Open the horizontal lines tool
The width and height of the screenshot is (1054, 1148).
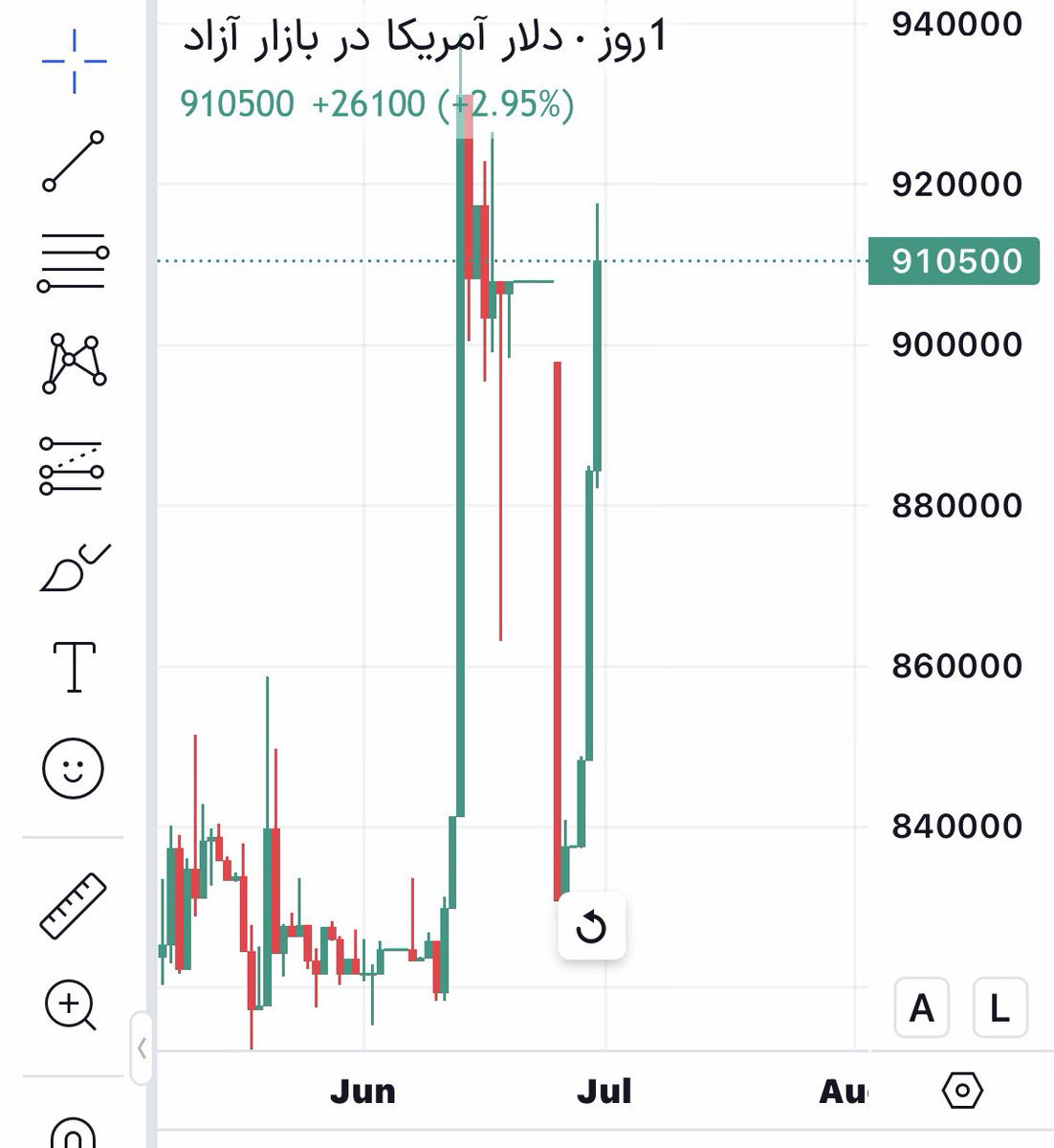(74, 262)
